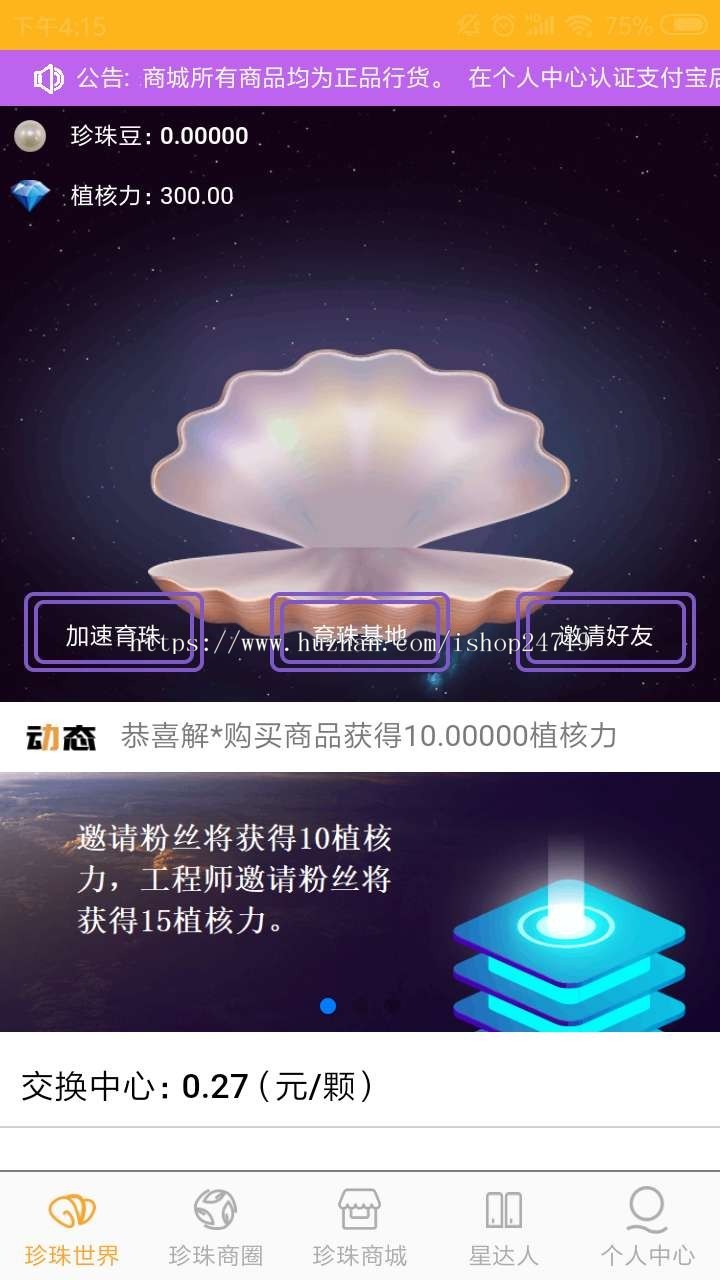Open 个人中心 personal center tab
This screenshot has width=720, height=1280.
[647, 1227]
